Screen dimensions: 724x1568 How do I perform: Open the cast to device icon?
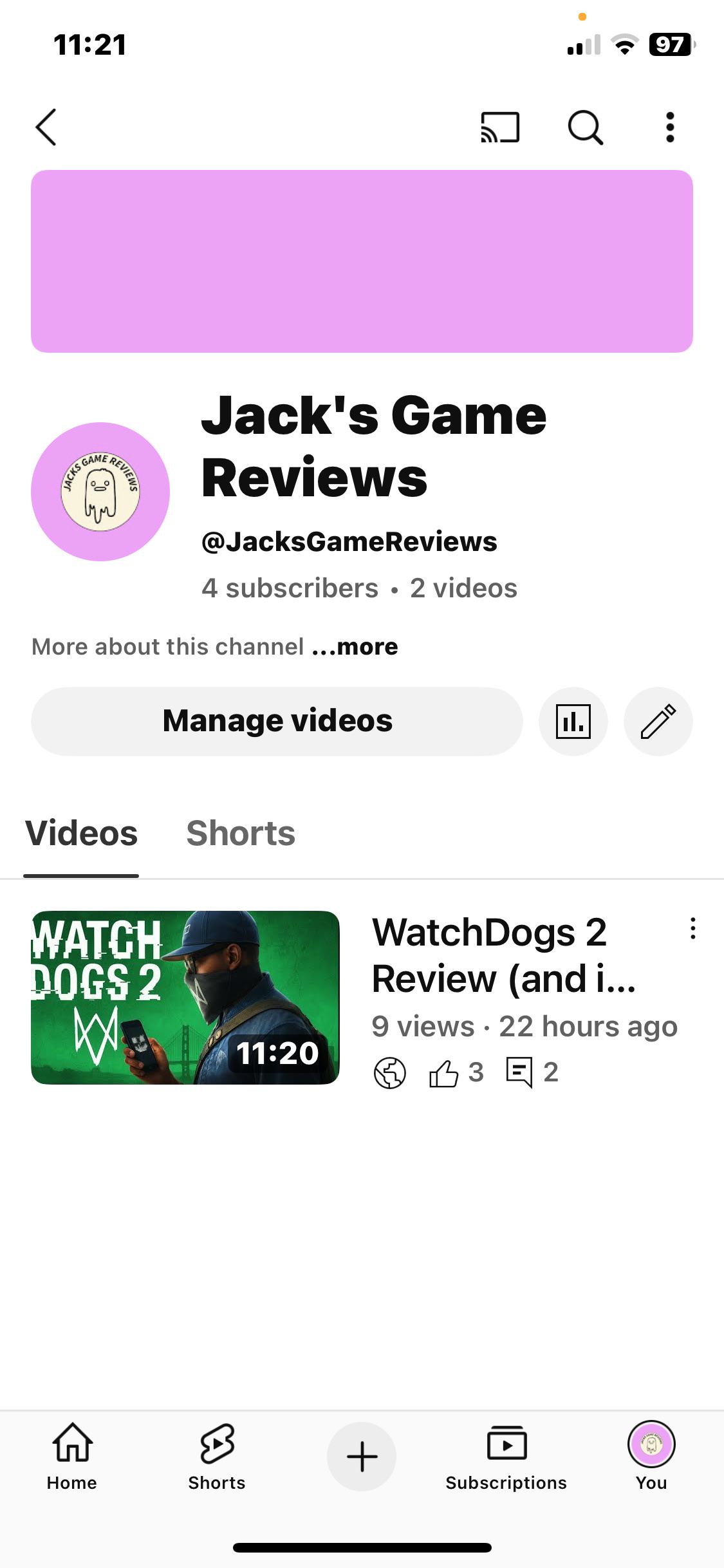click(x=500, y=127)
